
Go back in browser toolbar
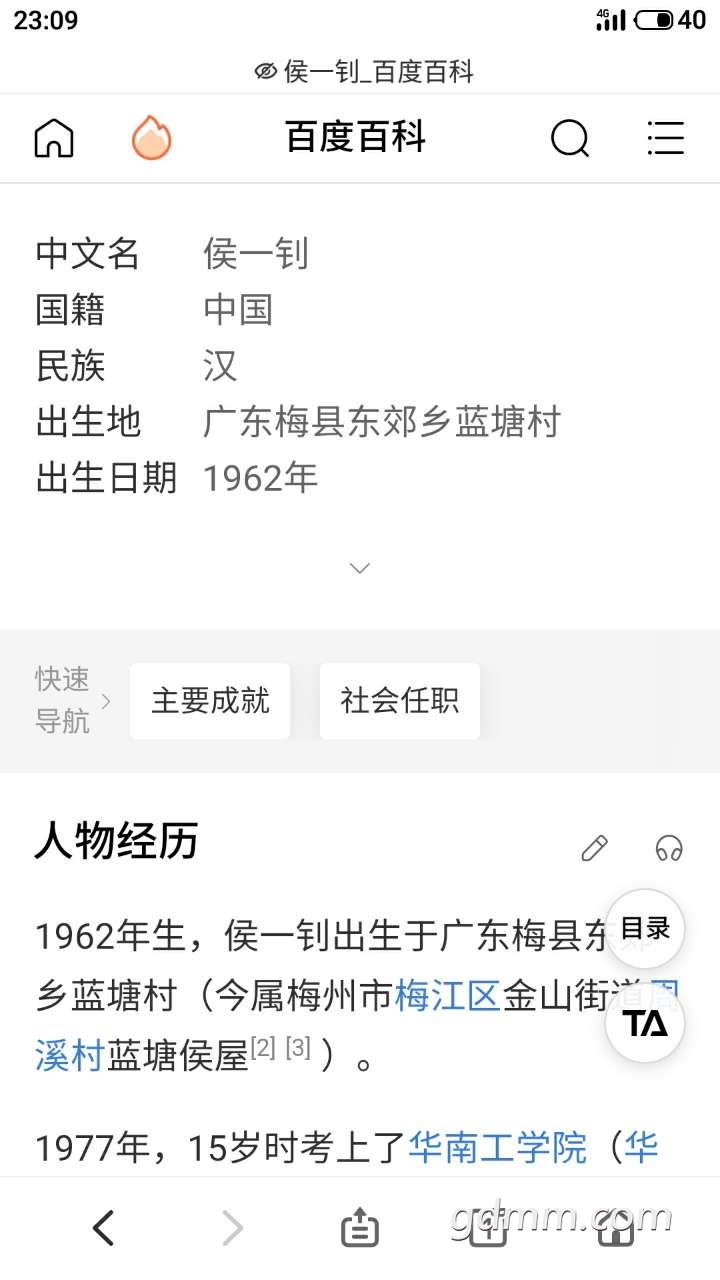(104, 1227)
